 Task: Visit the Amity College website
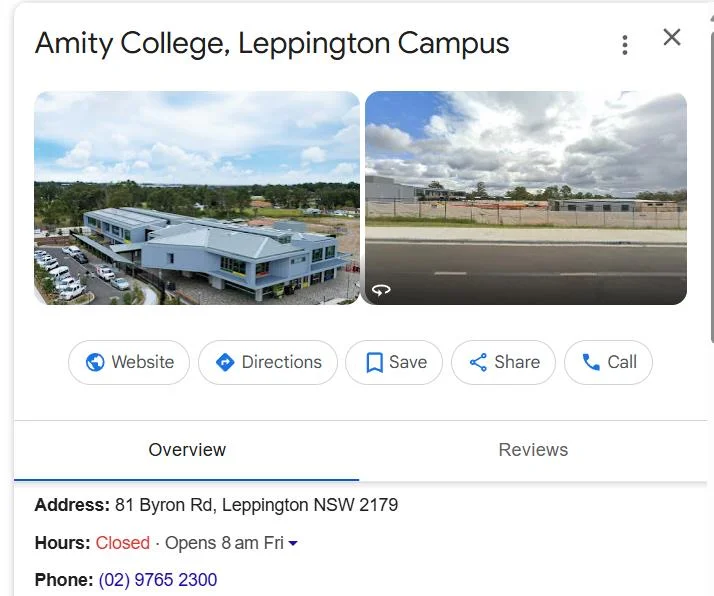coord(129,362)
